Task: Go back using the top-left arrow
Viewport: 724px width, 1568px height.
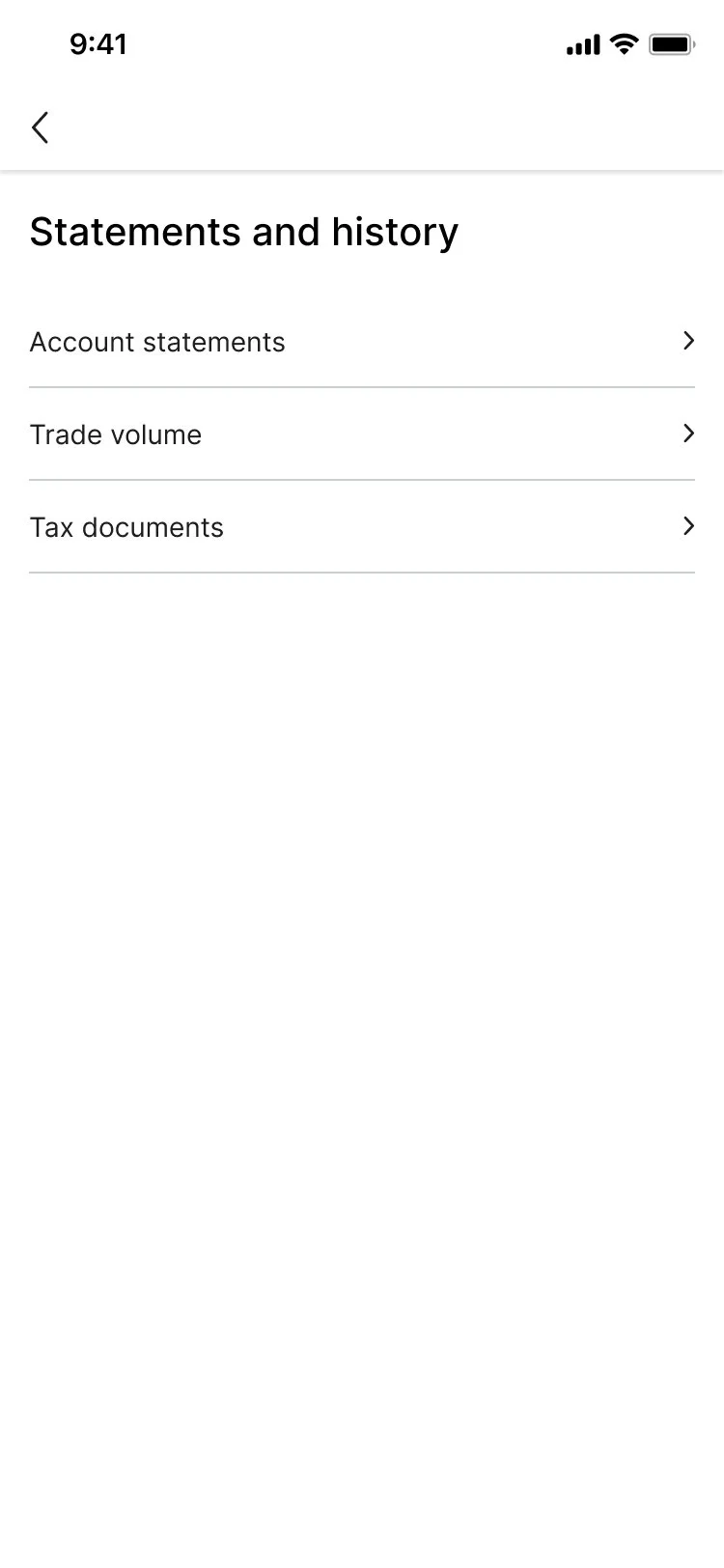Action: point(40,127)
